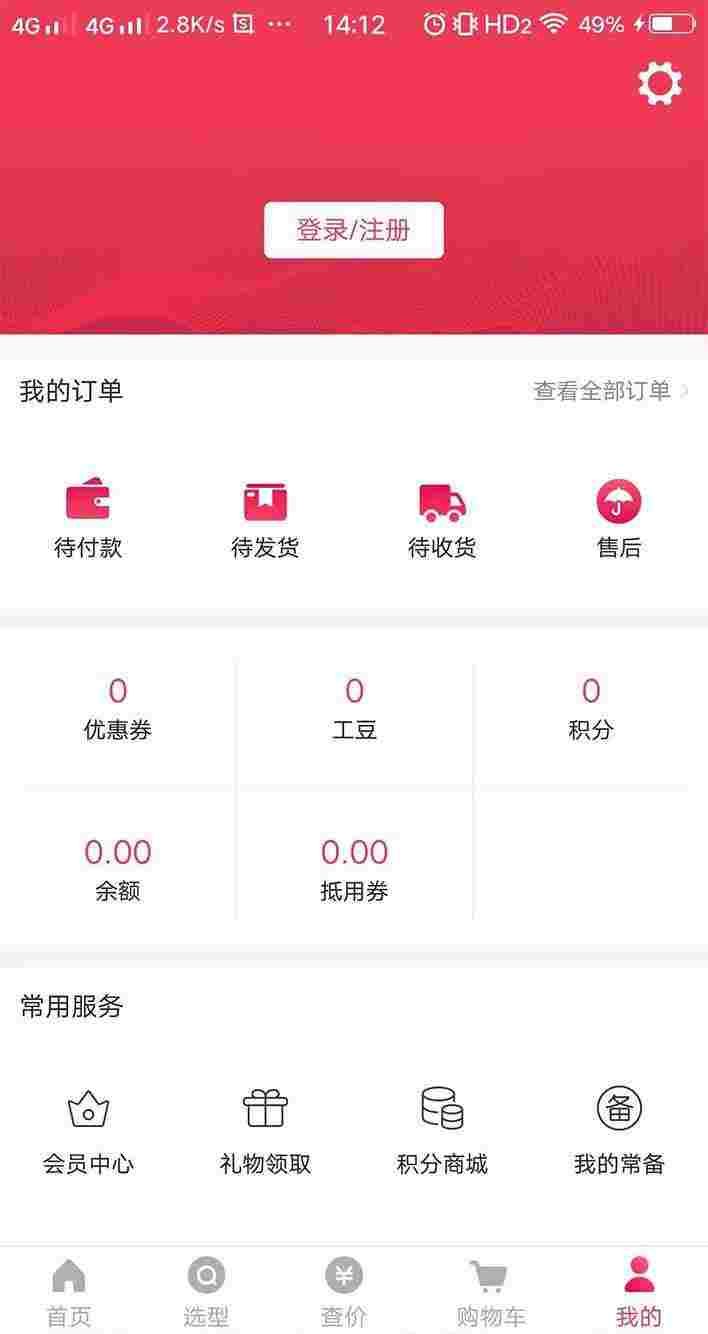Open the 抵用券 vouchers entry

(x=354, y=870)
